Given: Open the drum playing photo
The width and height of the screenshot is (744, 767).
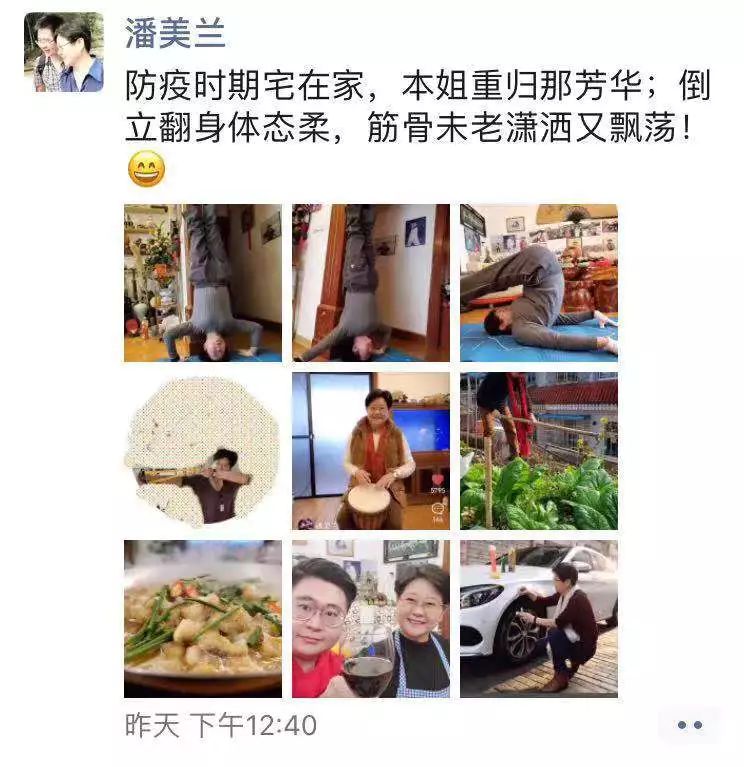Looking at the screenshot, I should point(371,451).
